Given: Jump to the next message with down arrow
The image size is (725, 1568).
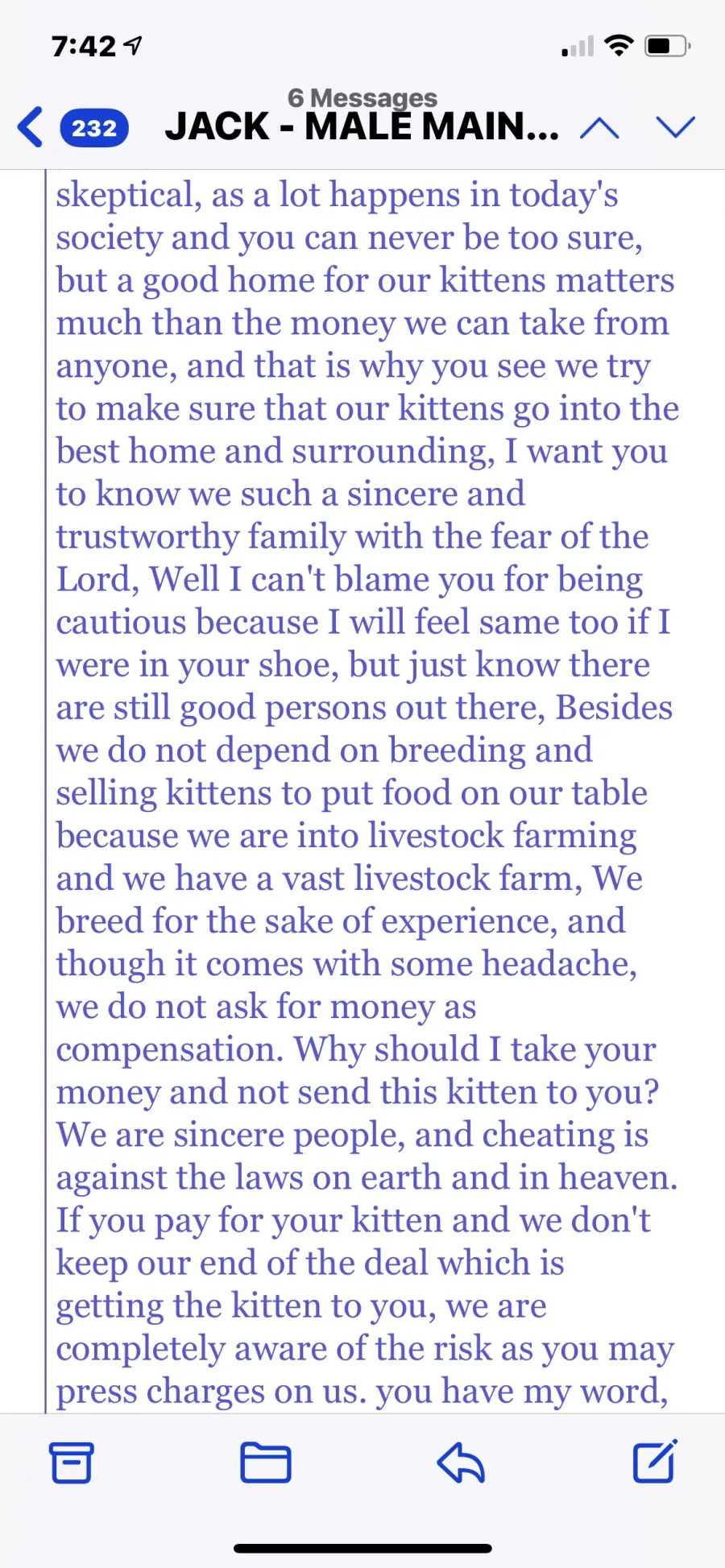Looking at the screenshot, I should tap(675, 127).
